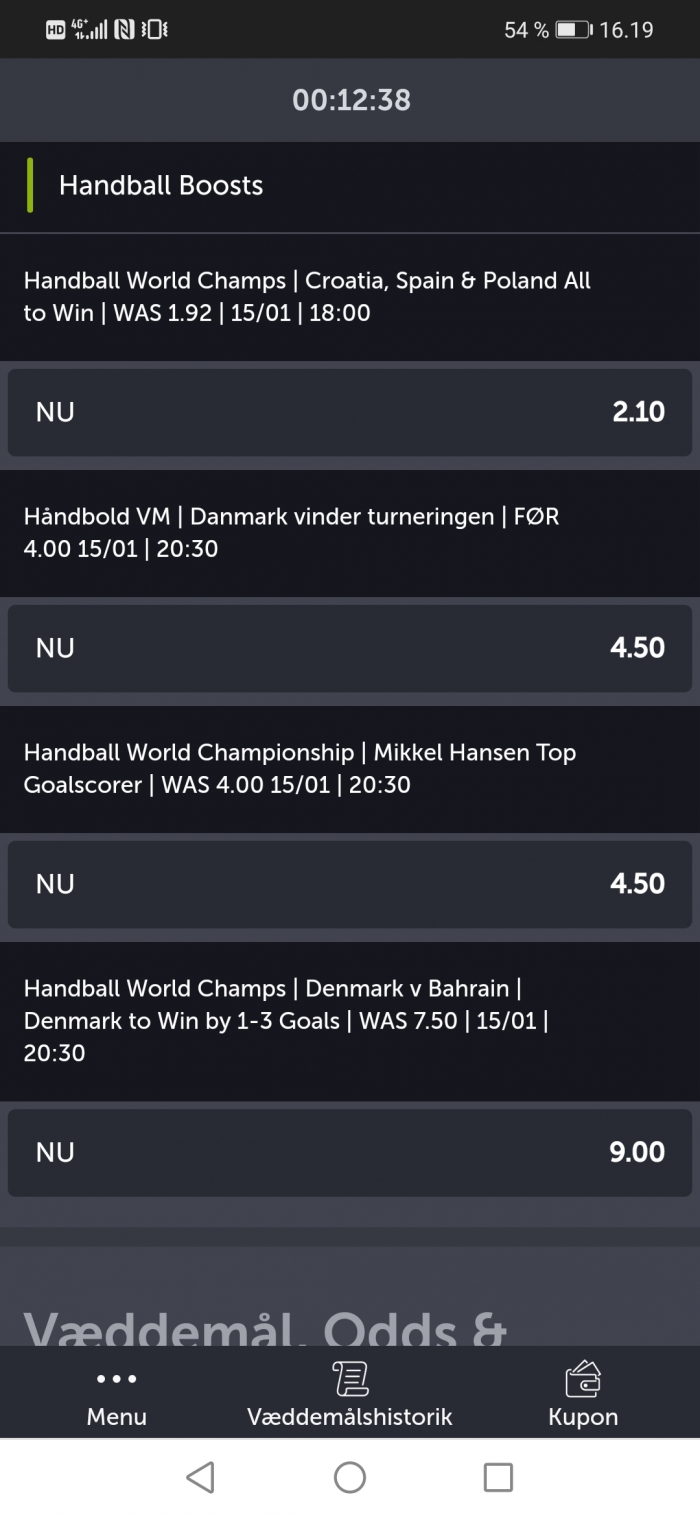This screenshot has width=700, height=1517.
Task: Select 9.00 odds Denmark to Win by 1-3 Goals
Action: 350,1152
